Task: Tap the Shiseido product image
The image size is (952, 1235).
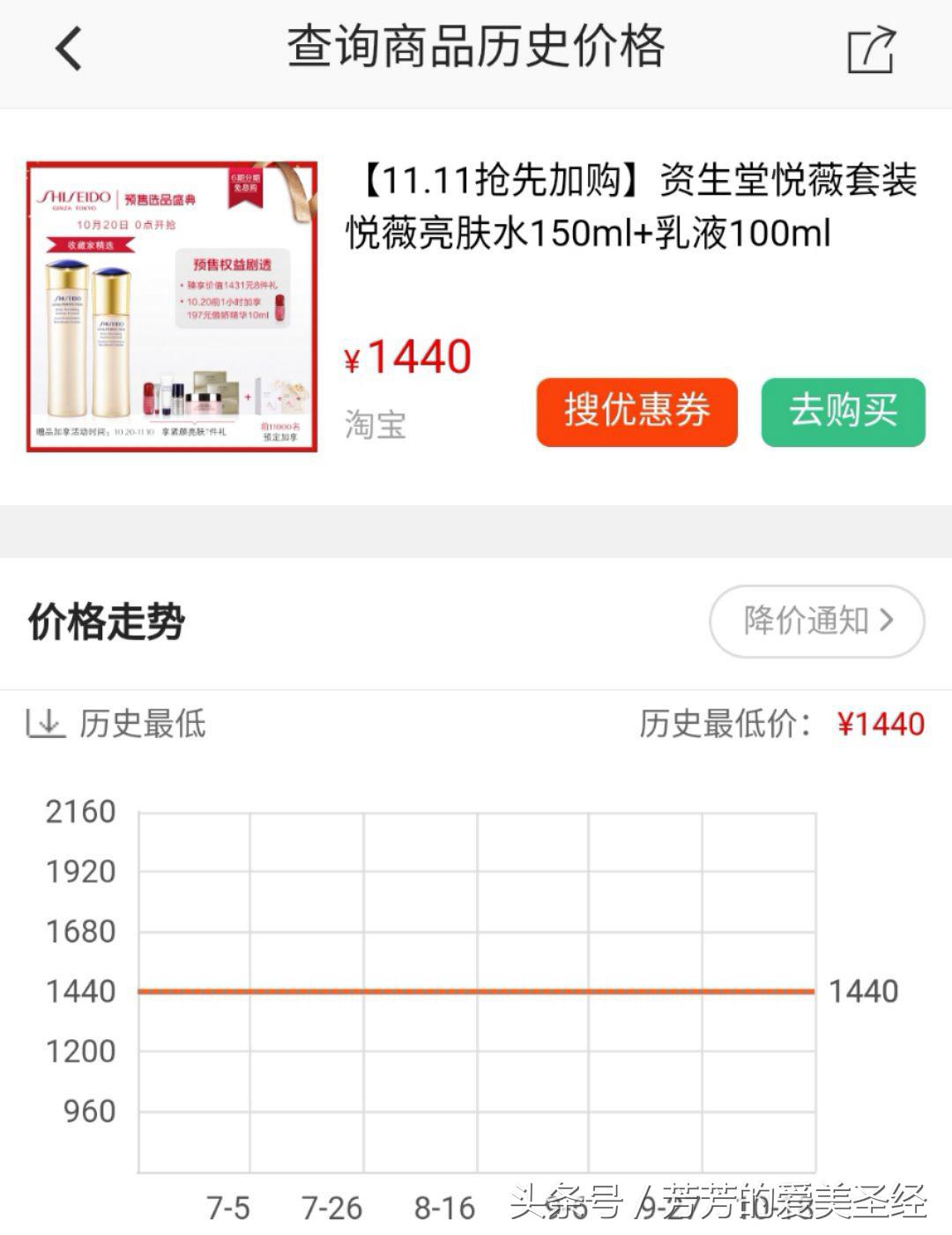Action: pos(170,304)
